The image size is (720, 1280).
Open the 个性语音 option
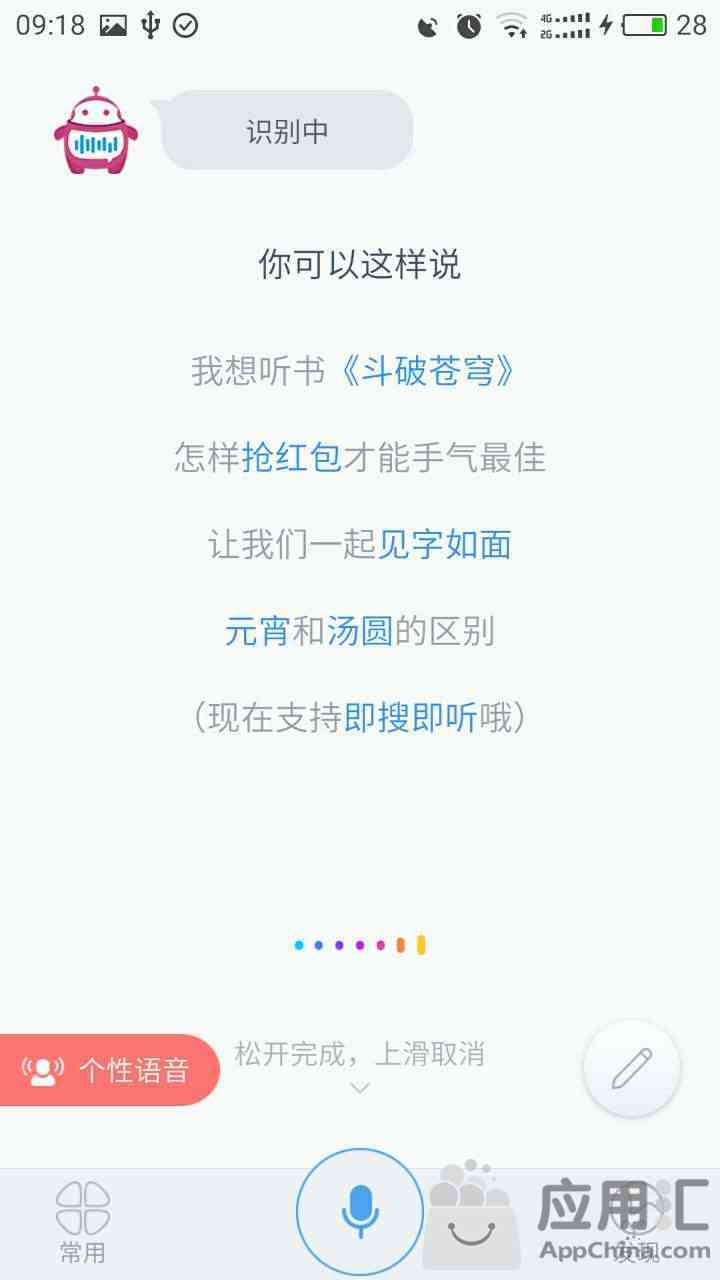[110, 1070]
